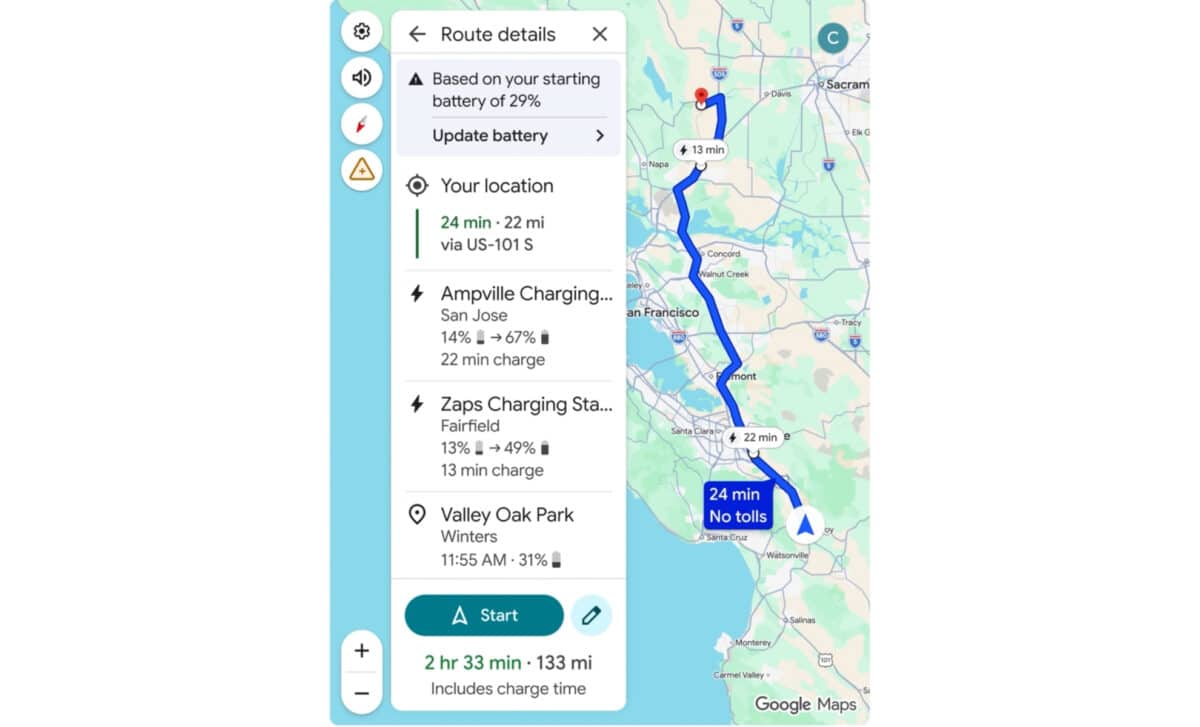This screenshot has height=727, width=1200.
Task: Start navigation
Action: pyautogui.click(x=484, y=616)
